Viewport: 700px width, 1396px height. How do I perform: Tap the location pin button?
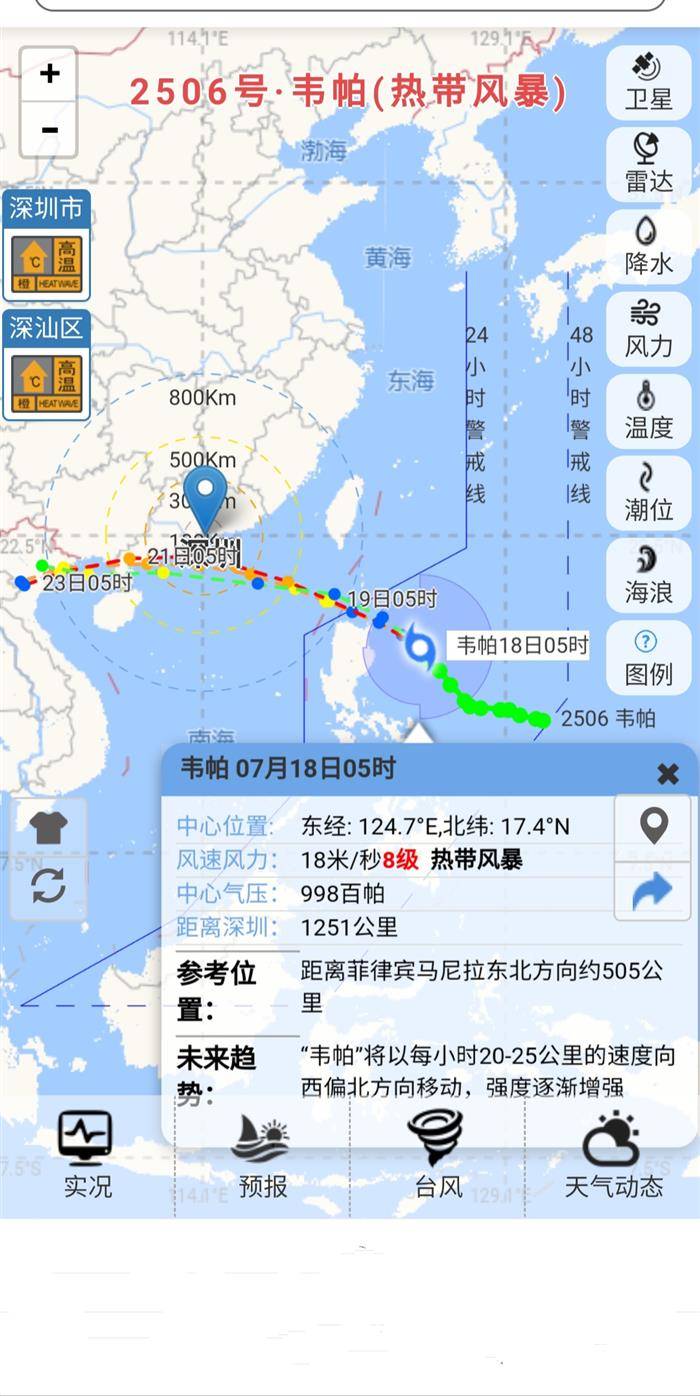click(x=654, y=827)
